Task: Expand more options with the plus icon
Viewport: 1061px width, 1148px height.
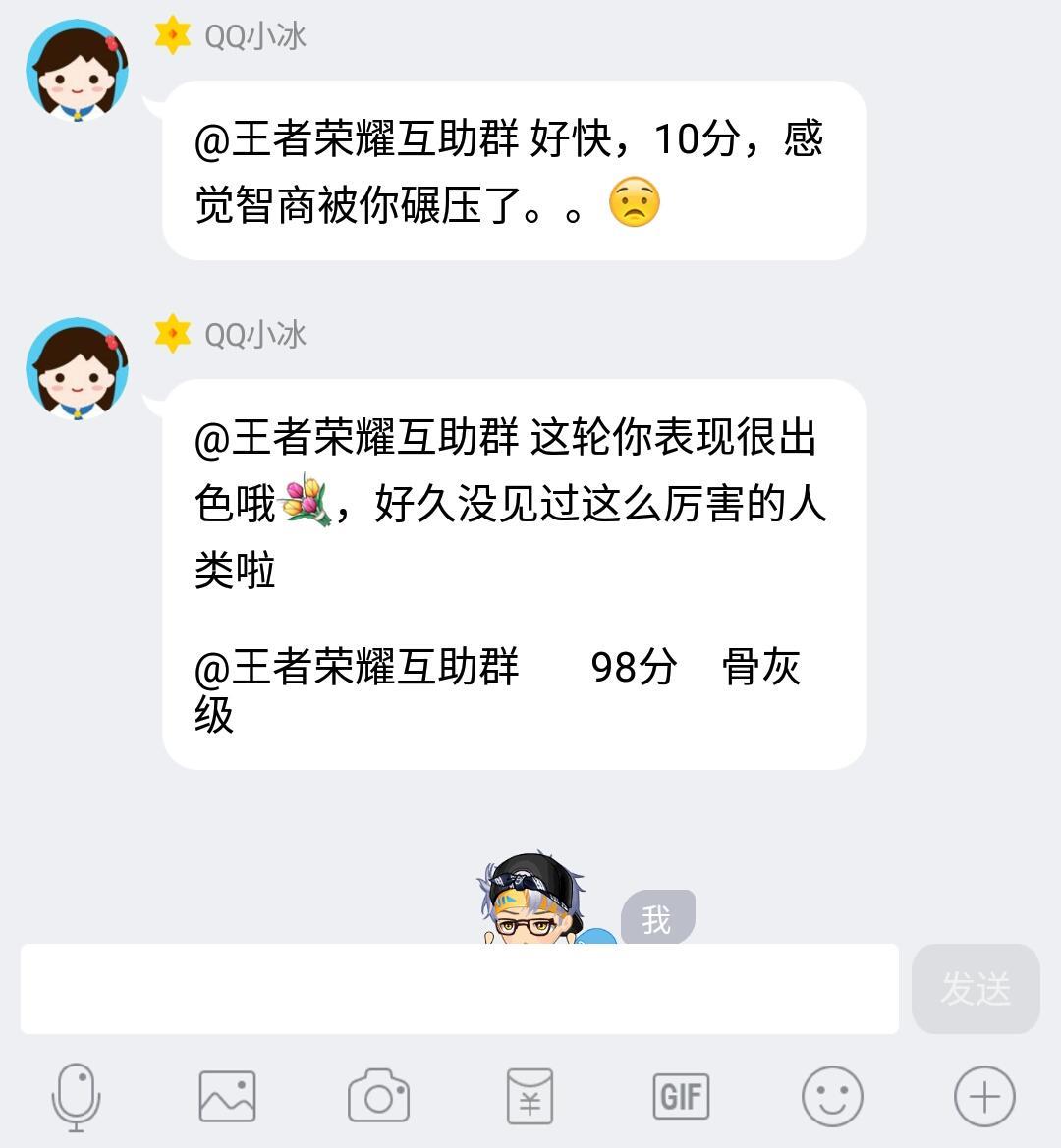Action: pyautogui.click(x=984, y=1096)
